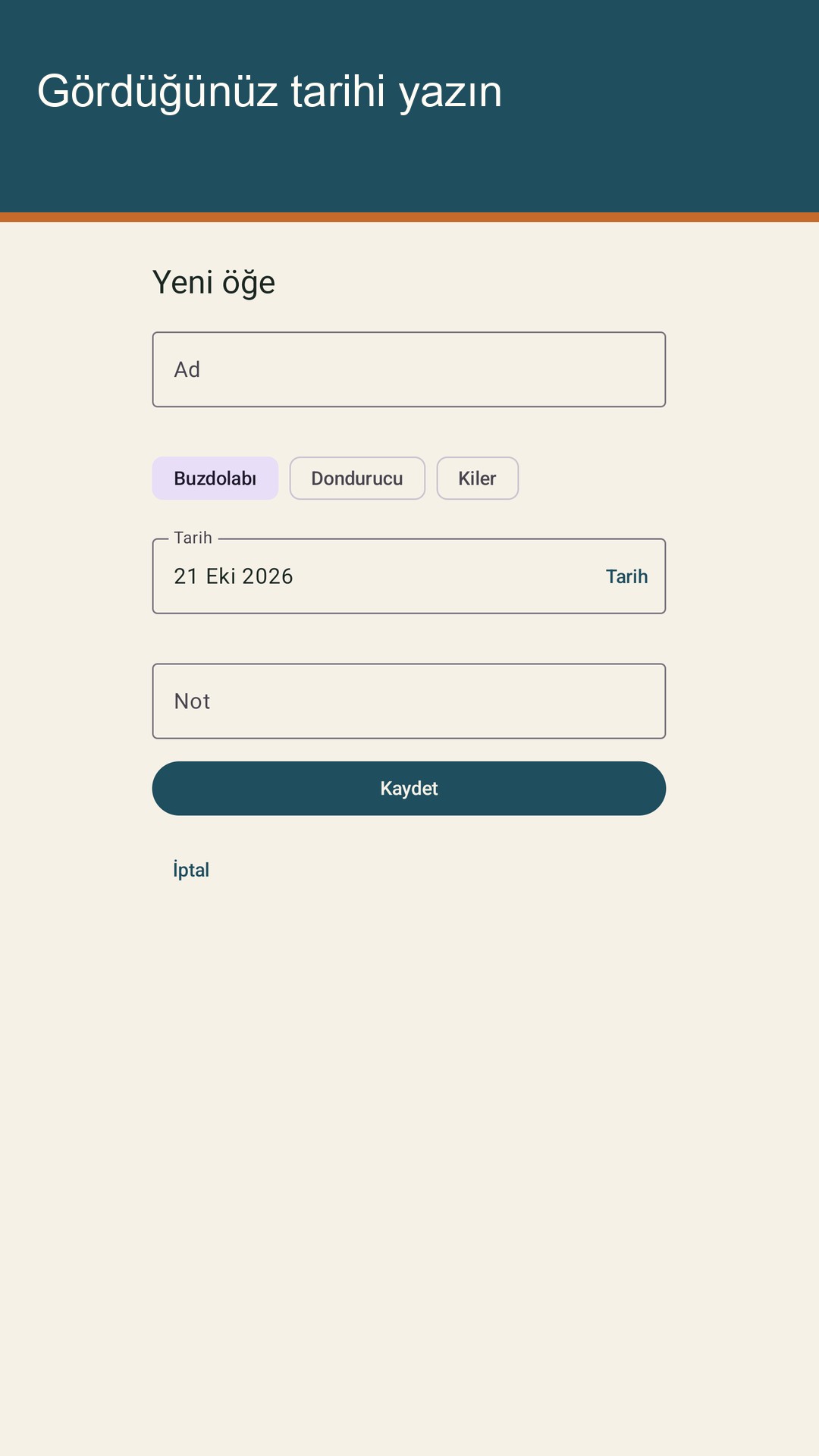Select the Buzdolabı chip
The height and width of the screenshot is (1456, 819).
pos(215,479)
